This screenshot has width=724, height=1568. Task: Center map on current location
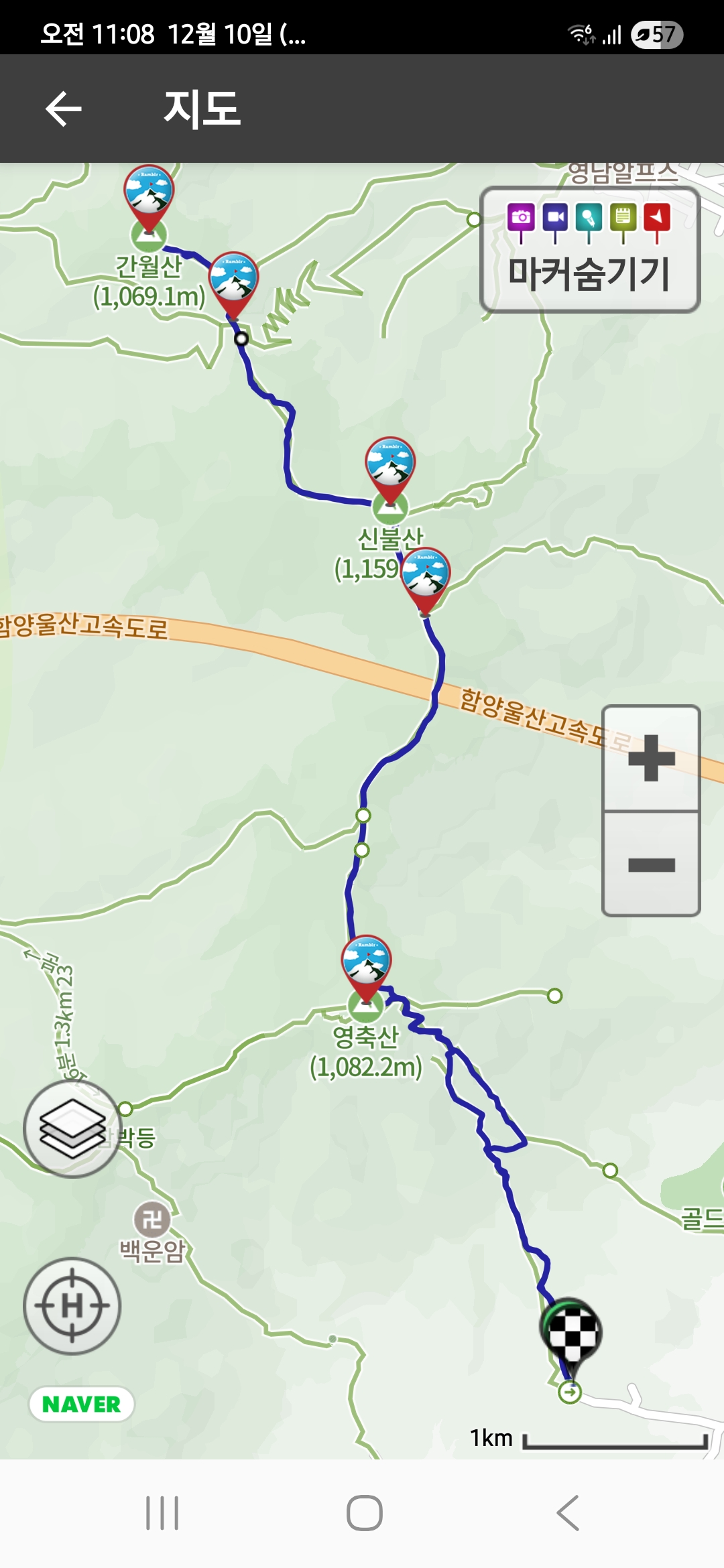pos(72,1306)
